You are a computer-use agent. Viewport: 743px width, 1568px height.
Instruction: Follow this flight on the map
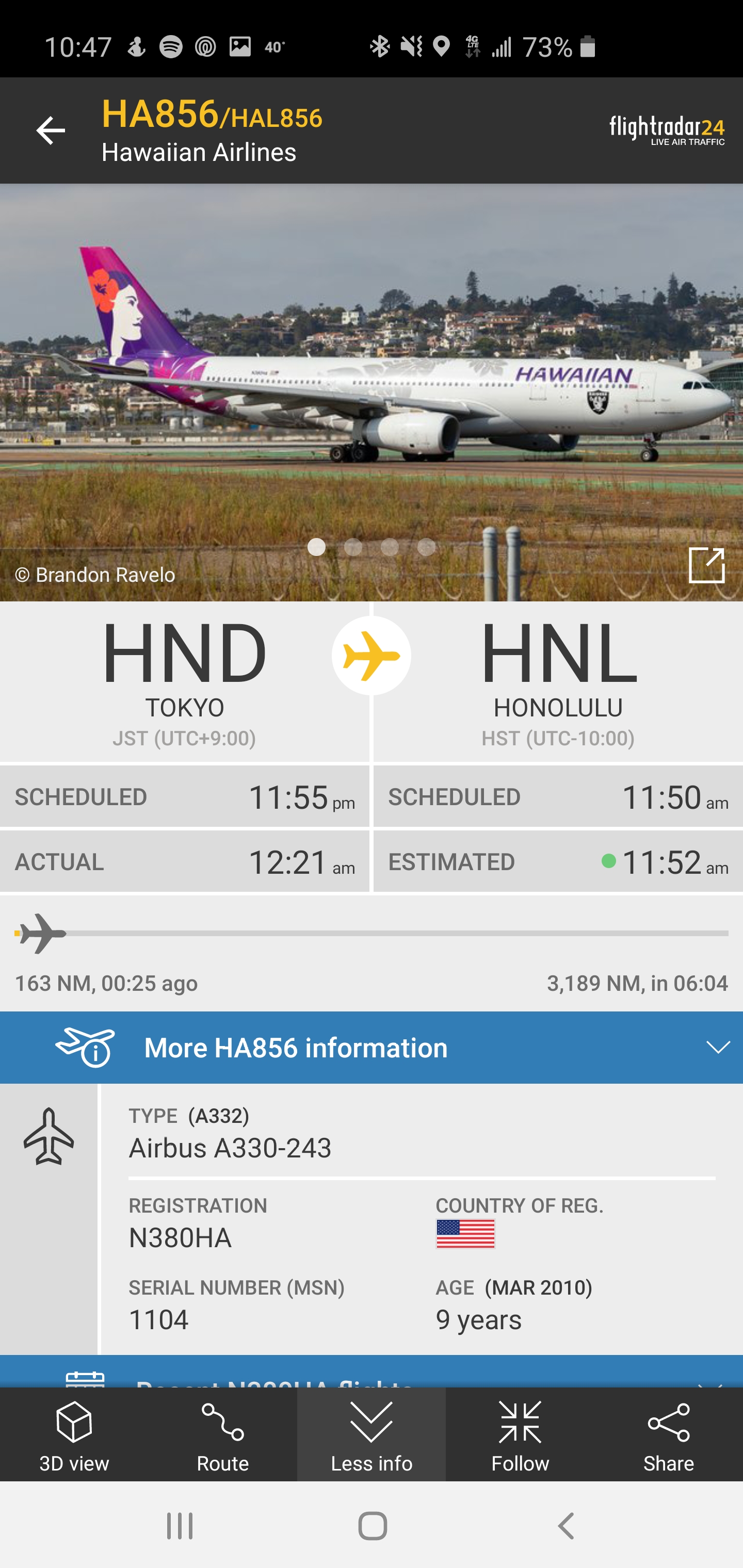(520, 1434)
